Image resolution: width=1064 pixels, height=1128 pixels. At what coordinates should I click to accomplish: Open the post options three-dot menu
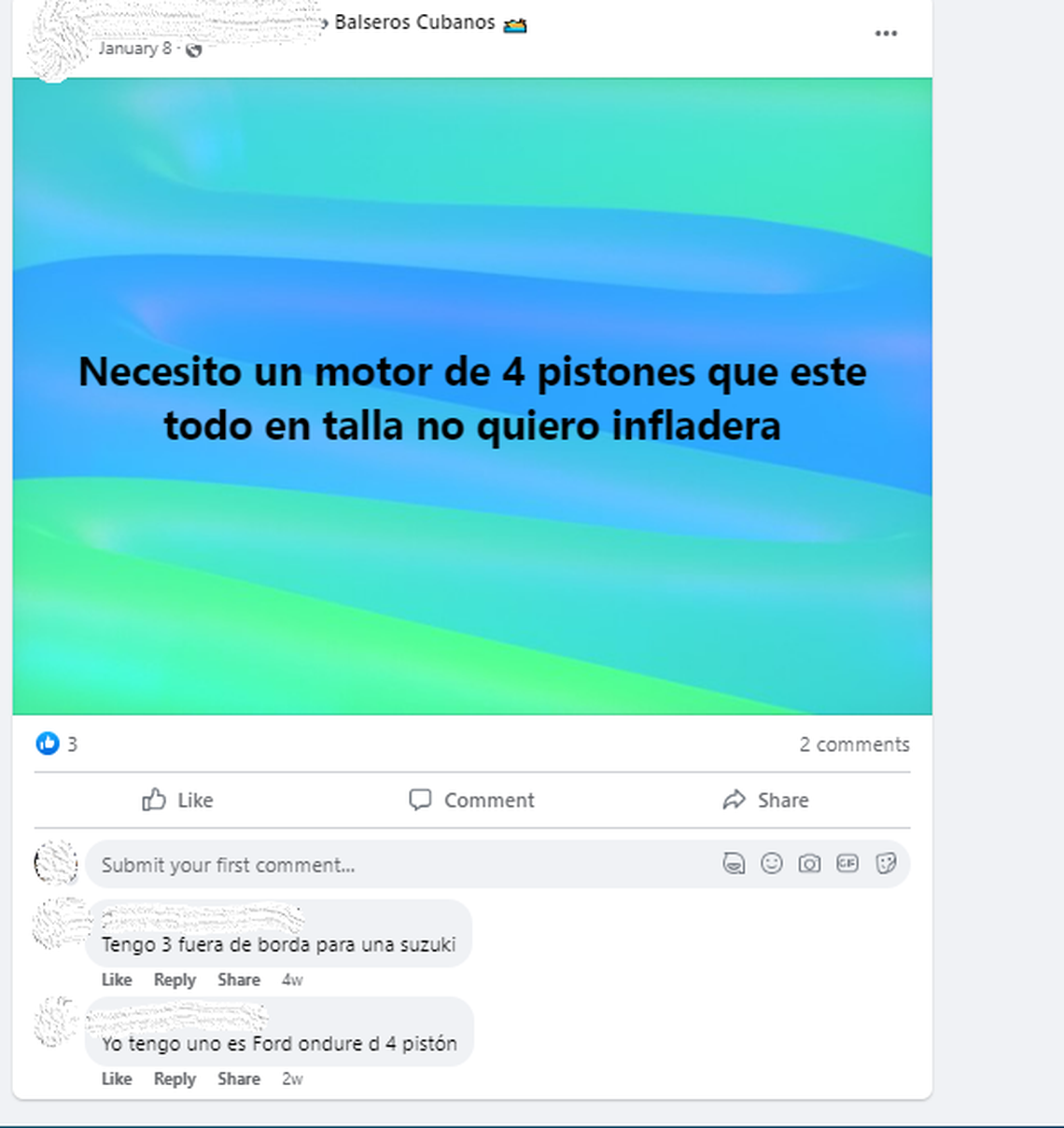[x=885, y=32]
